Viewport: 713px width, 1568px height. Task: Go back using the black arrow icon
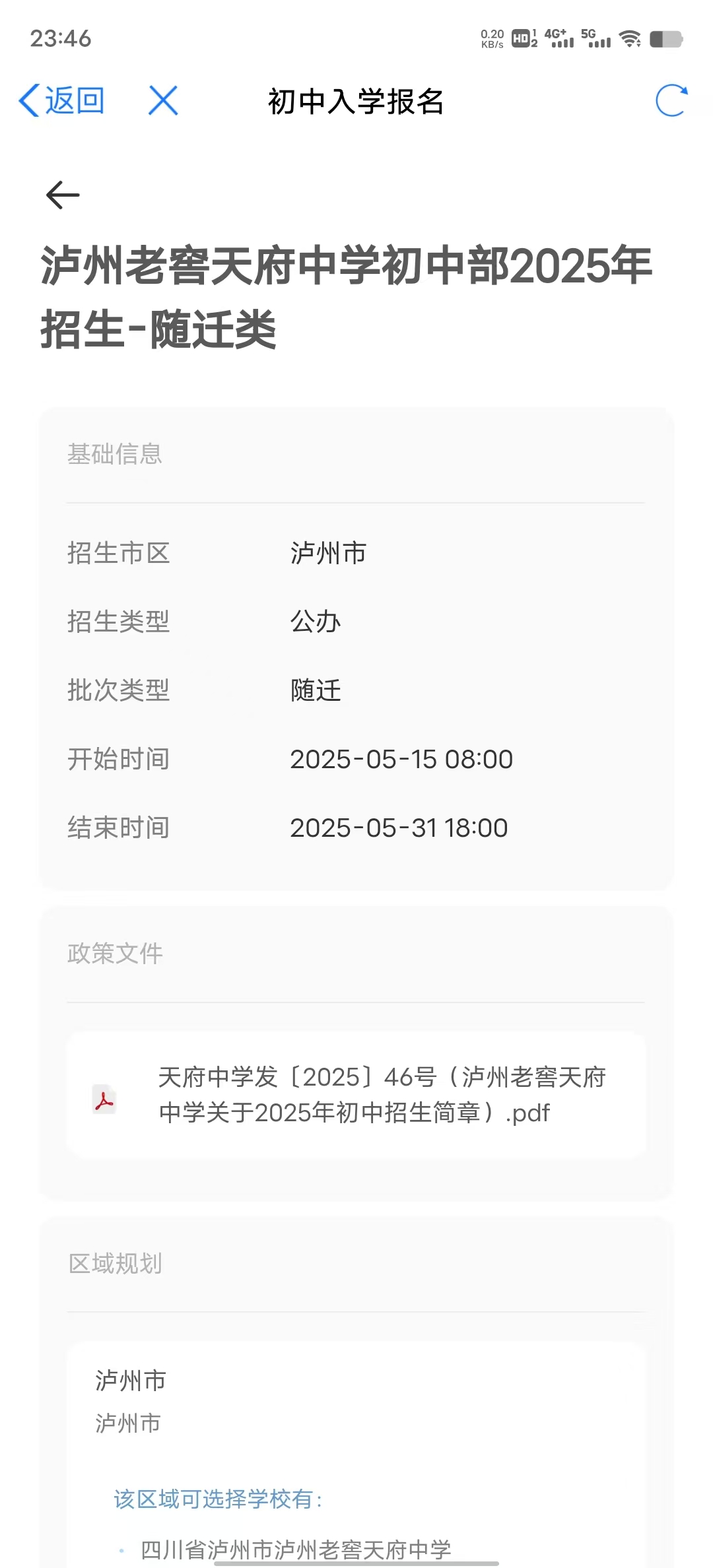click(x=63, y=195)
